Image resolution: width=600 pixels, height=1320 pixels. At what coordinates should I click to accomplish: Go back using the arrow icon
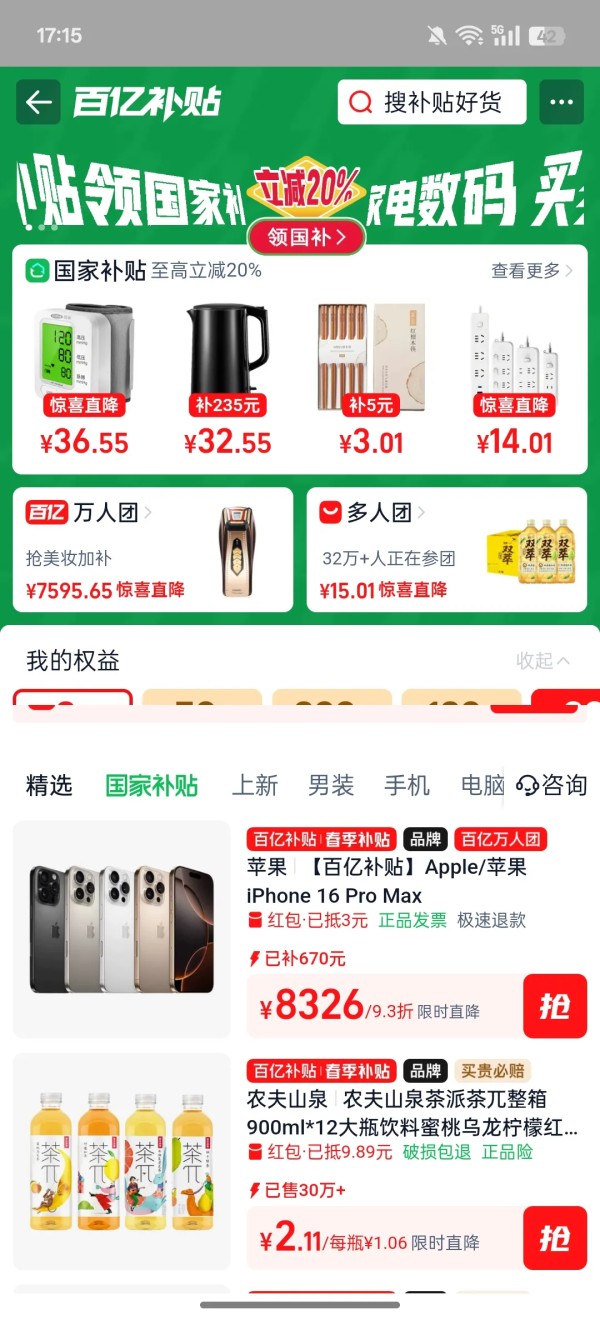coord(38,102)
